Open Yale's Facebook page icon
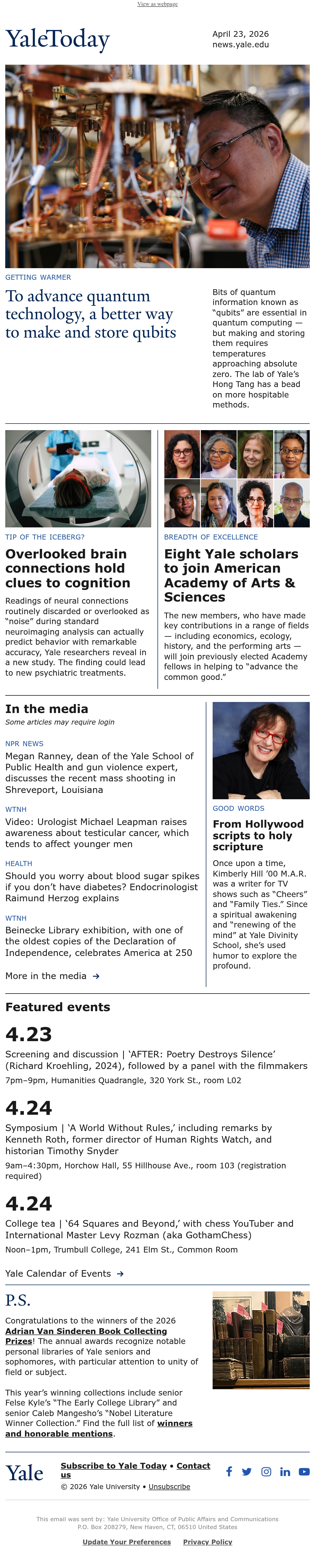 (229, 1472)
